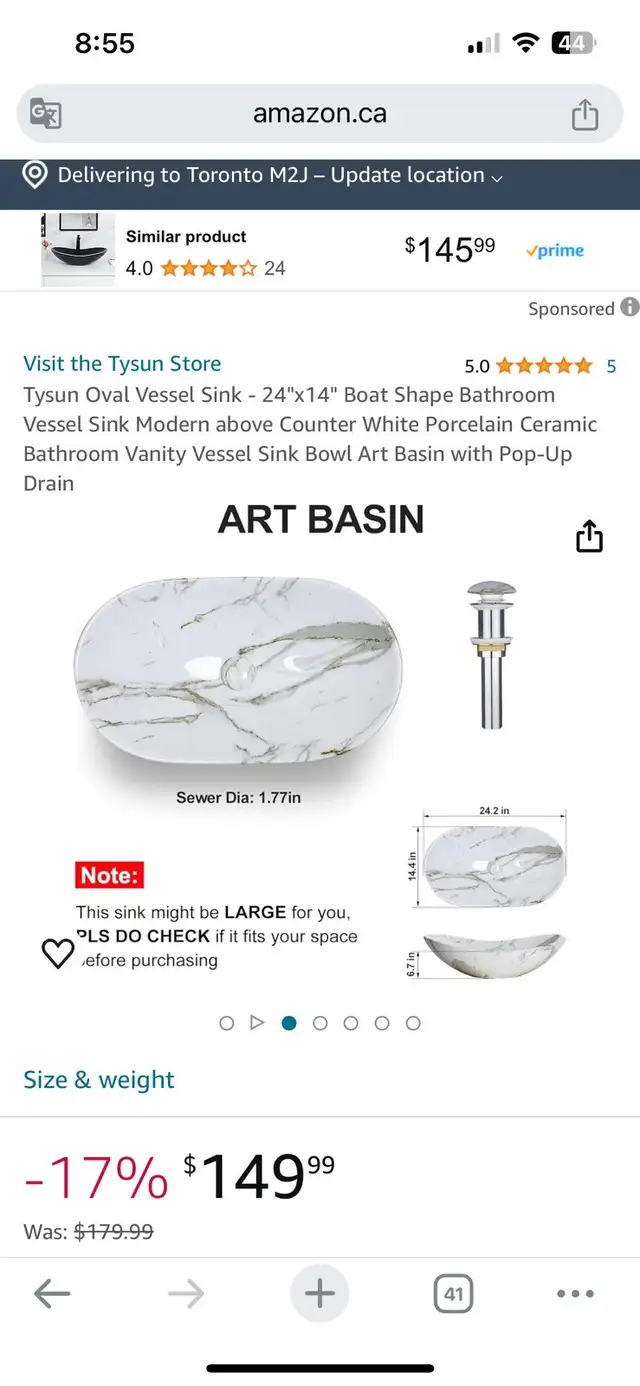Add the sink to wish list heart
Viewport: 640px width, 1386px height.
pos(58,953)
